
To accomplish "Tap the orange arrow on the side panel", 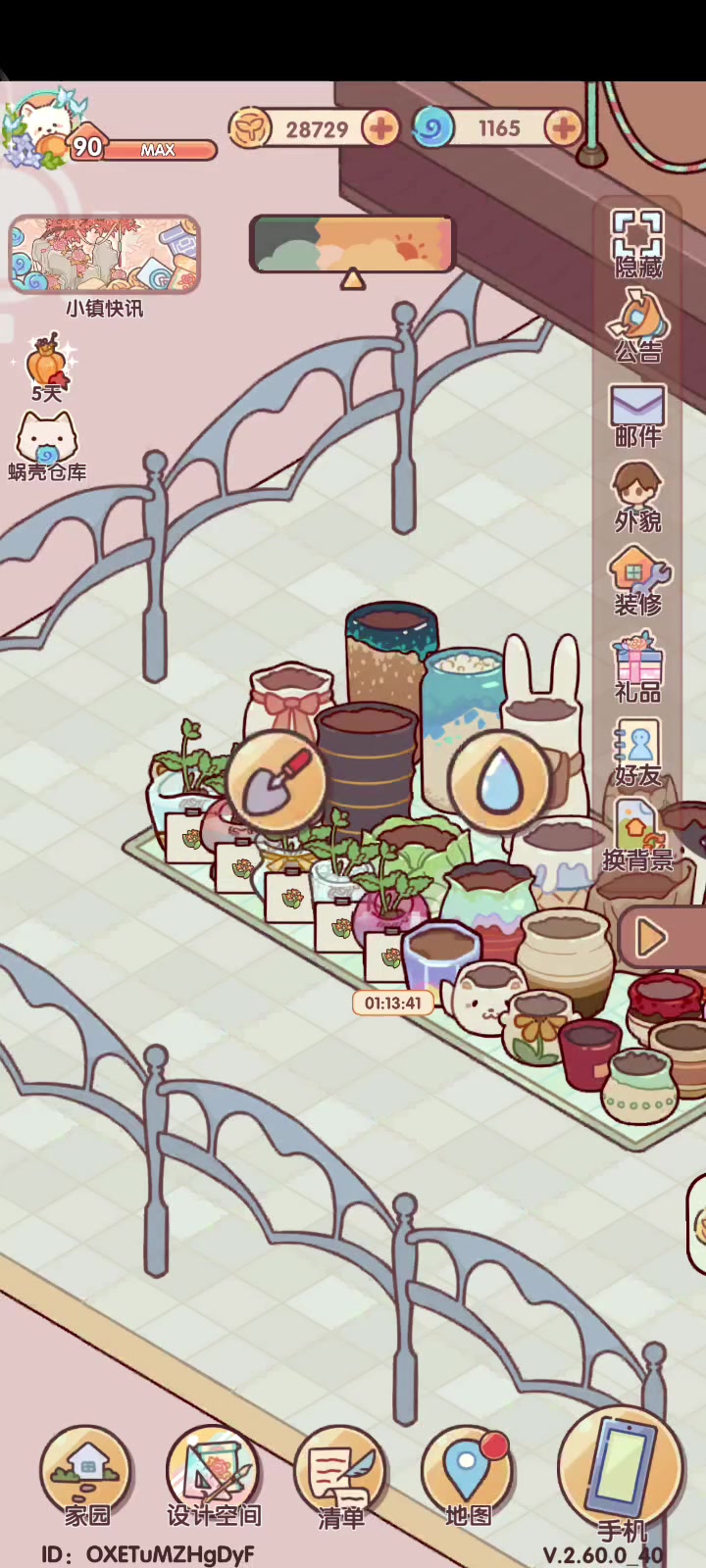I will click(x=652, y=938).
